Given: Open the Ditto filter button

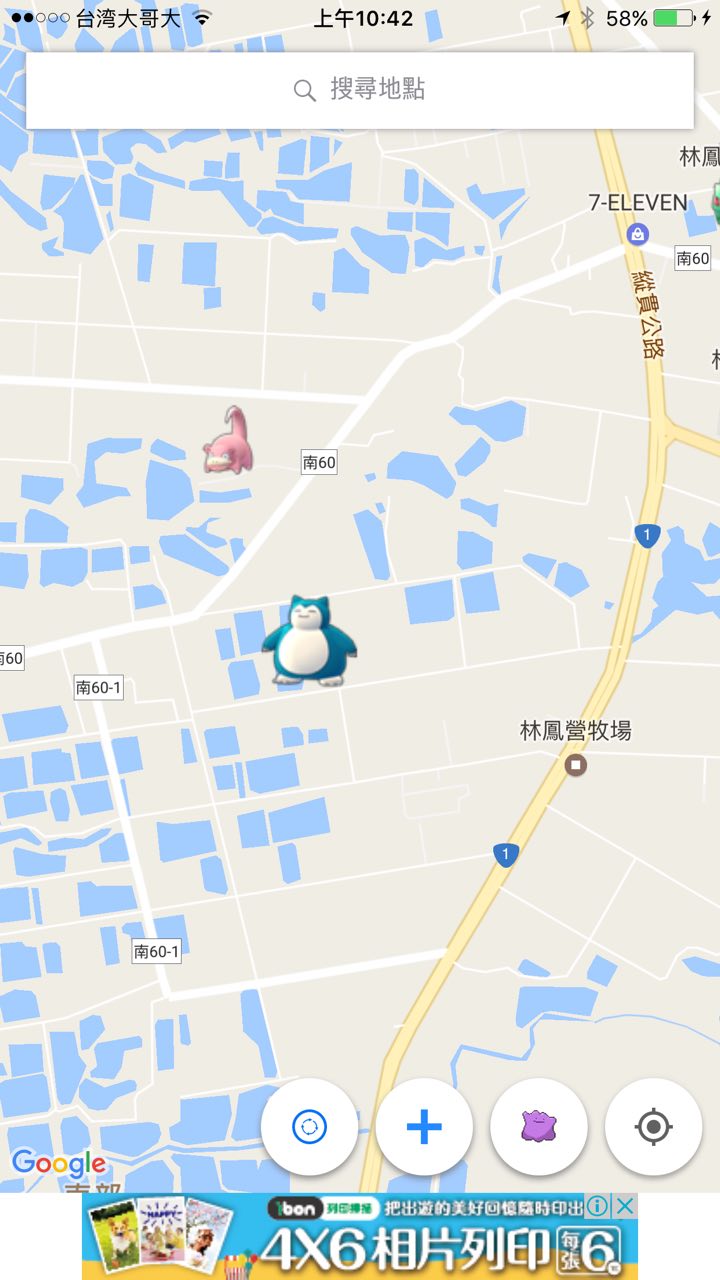Looking at the screenshot, I should (x=539, y=1127).
